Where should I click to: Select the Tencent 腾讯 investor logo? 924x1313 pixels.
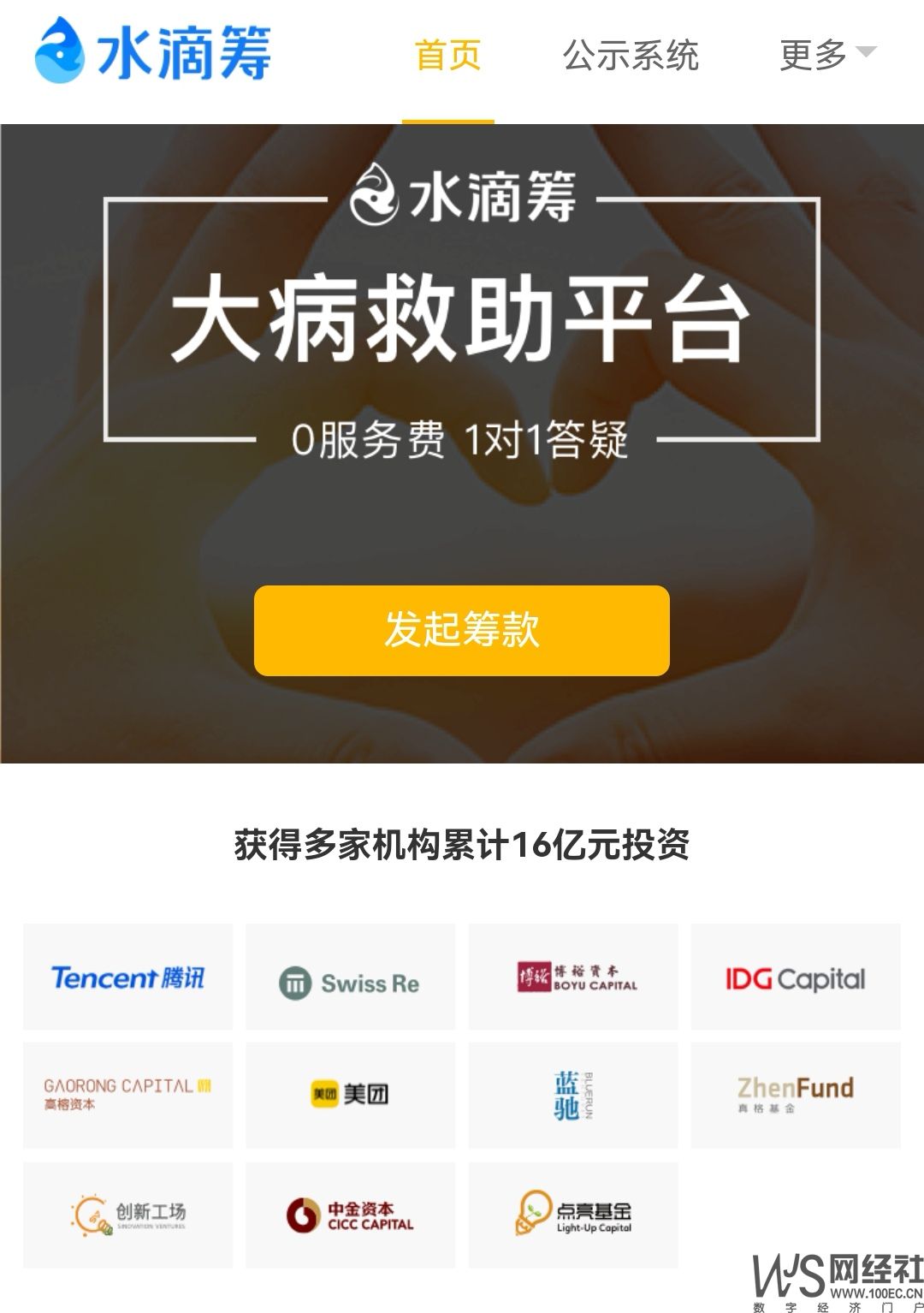pyautogui.click(x=127, y=977)
